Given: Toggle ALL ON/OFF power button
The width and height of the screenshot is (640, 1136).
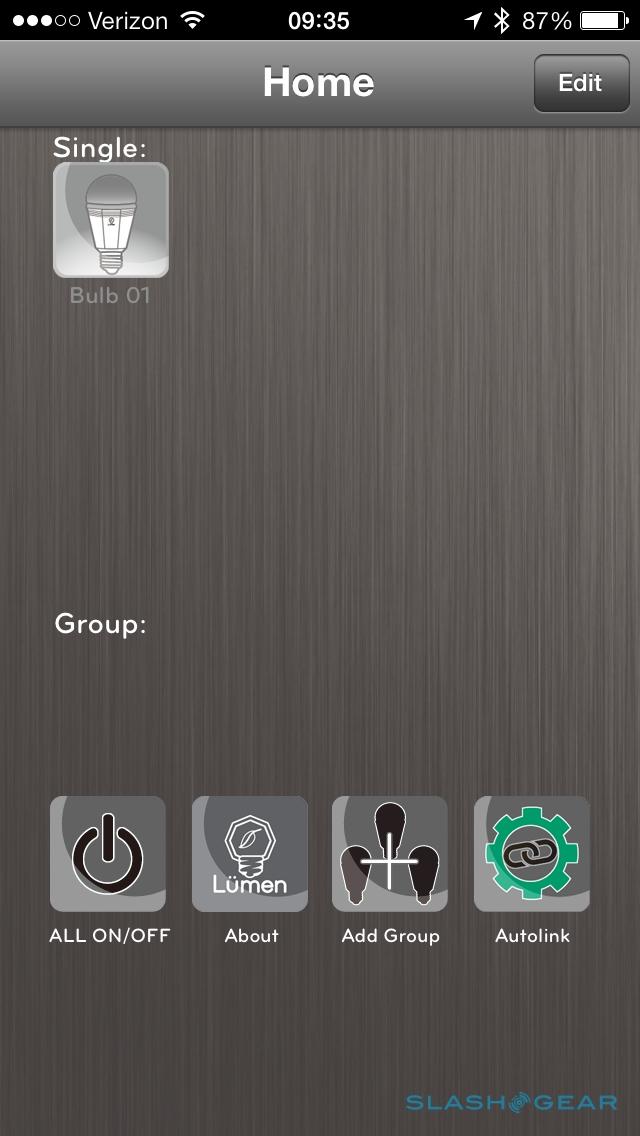Looking at the screenshot, I should [x=108, y=853].
